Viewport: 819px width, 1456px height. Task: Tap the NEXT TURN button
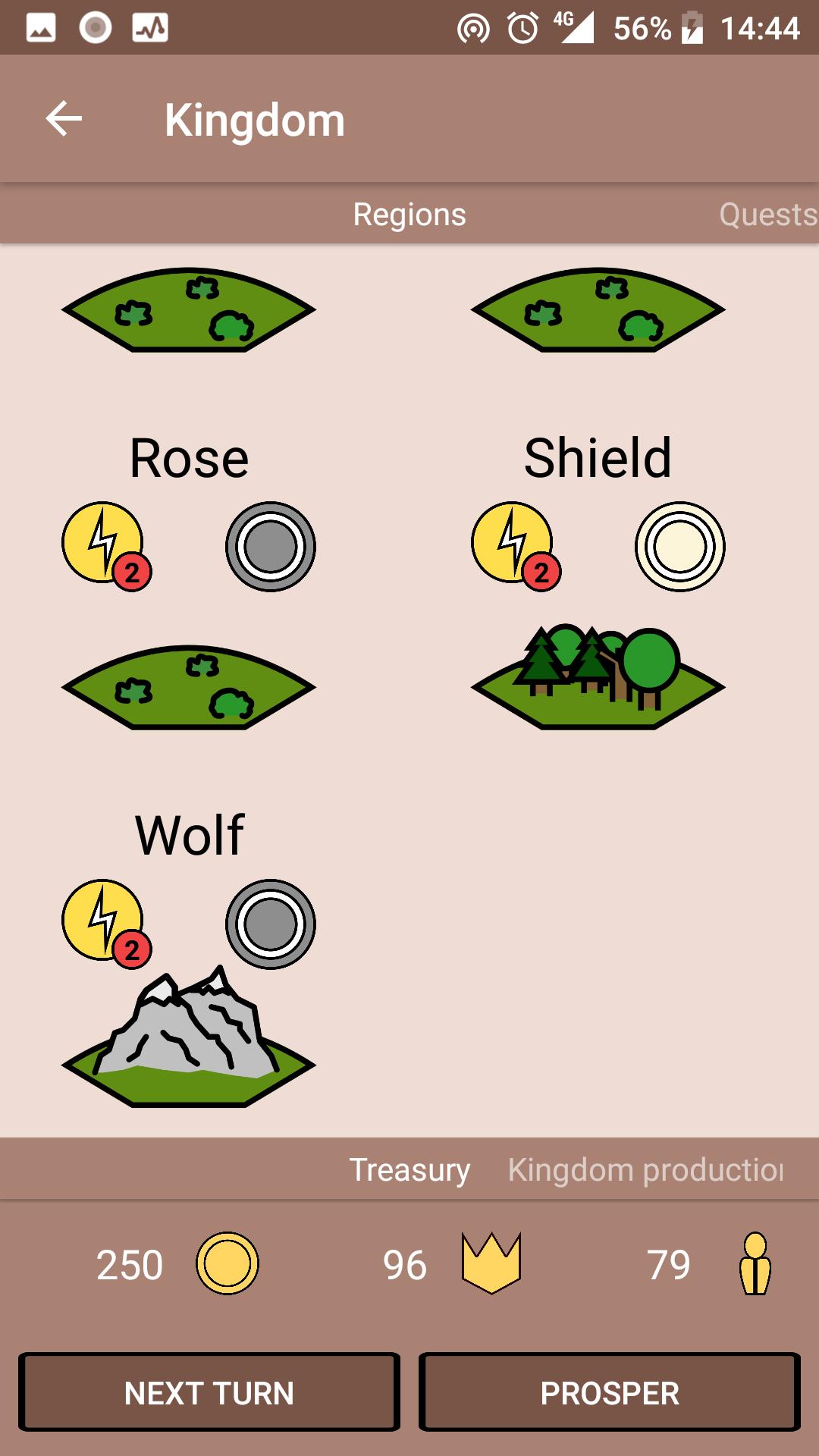click(x=209, y=1392)
